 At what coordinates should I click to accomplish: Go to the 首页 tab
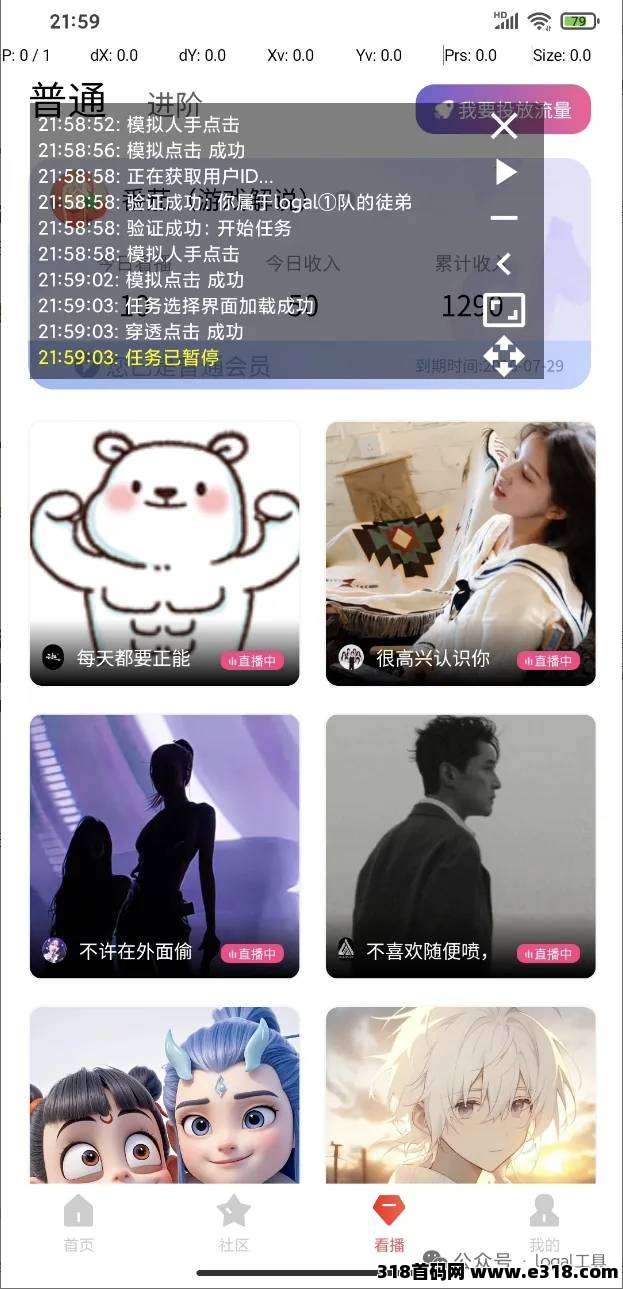click(79, 1224)
